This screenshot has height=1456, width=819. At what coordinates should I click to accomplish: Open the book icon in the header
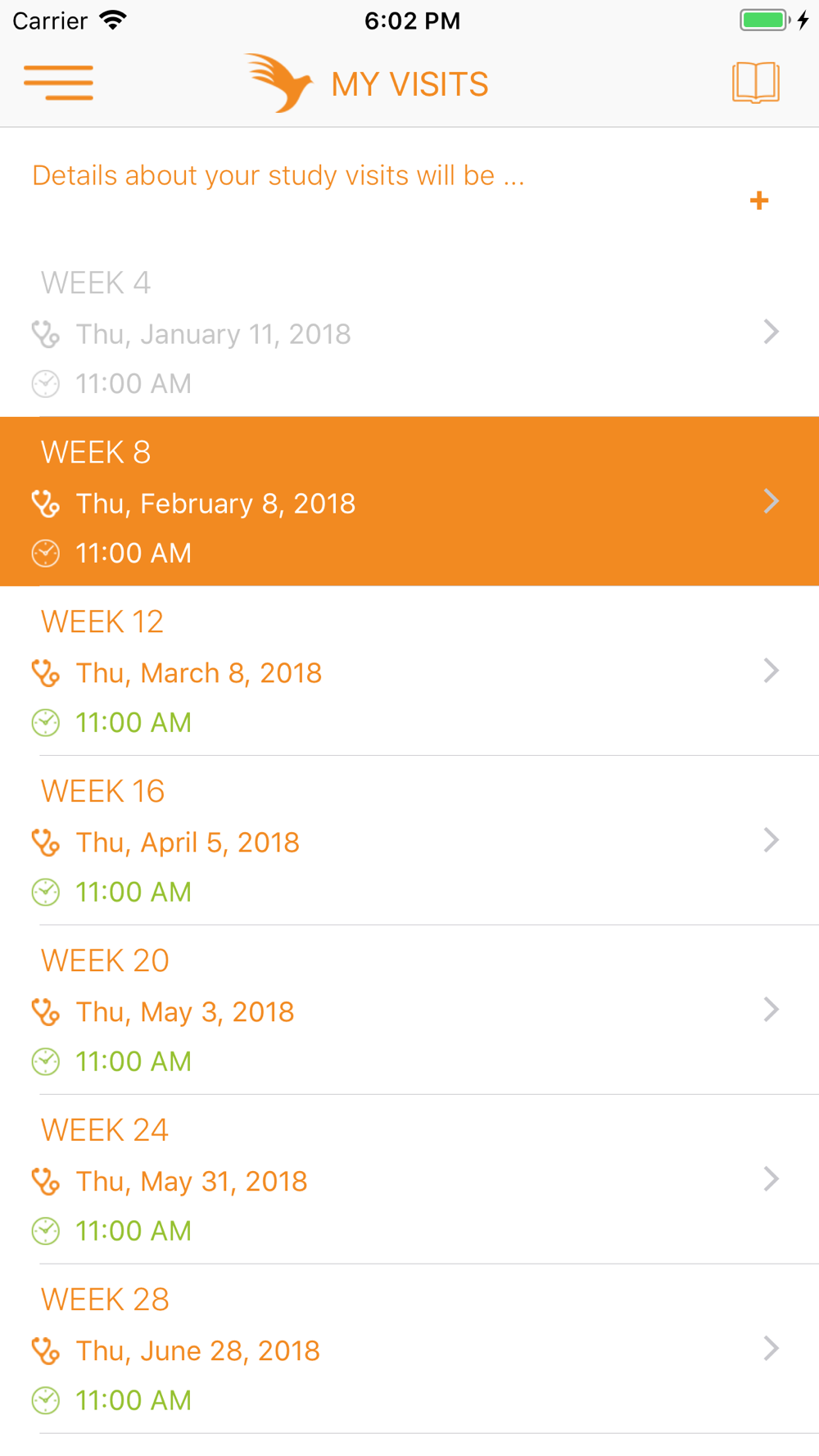pos(755,83)
